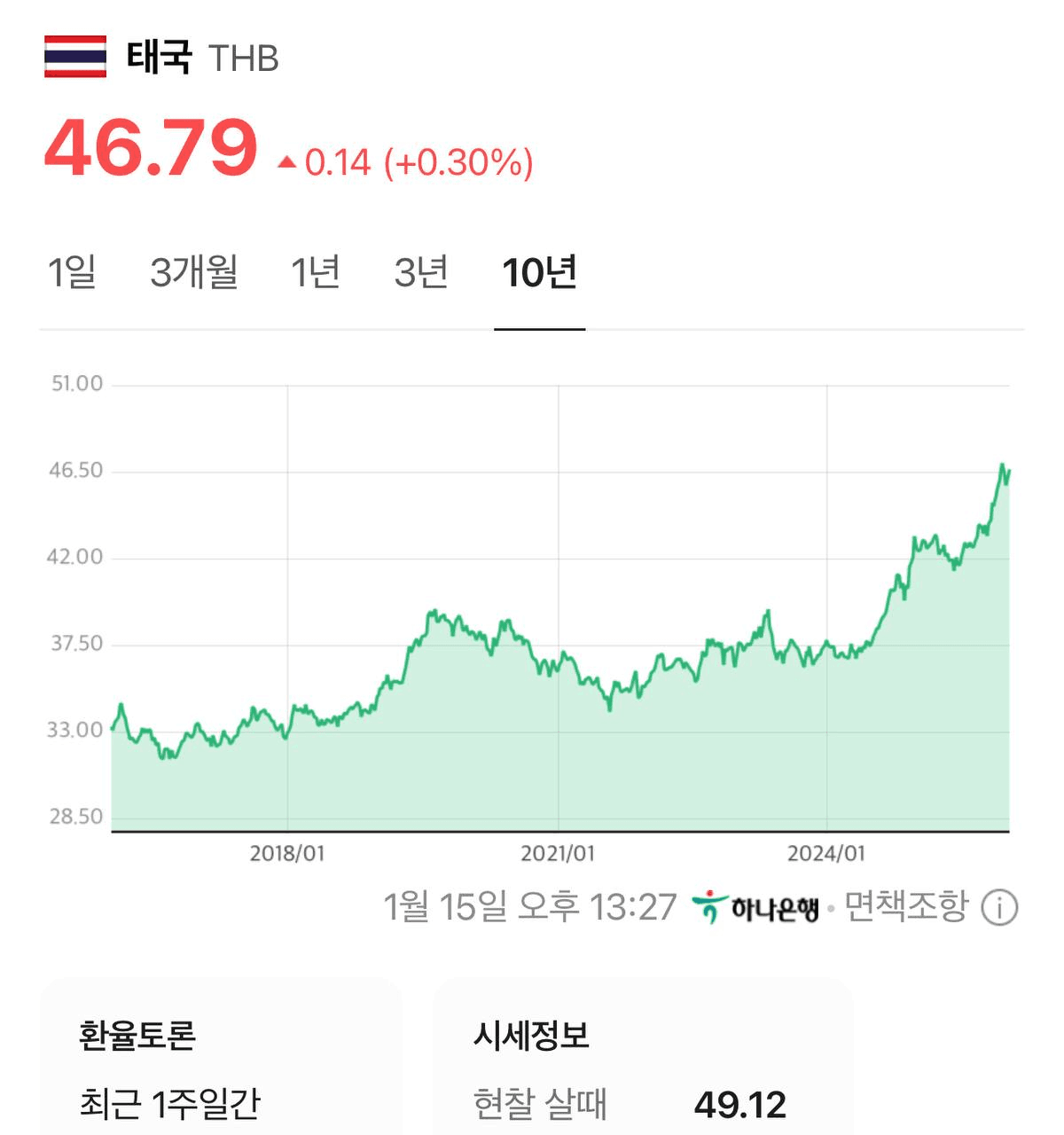Select the 3개월 chart range
Viewport: 1064px width, 1135px height.
coord(194,272)
